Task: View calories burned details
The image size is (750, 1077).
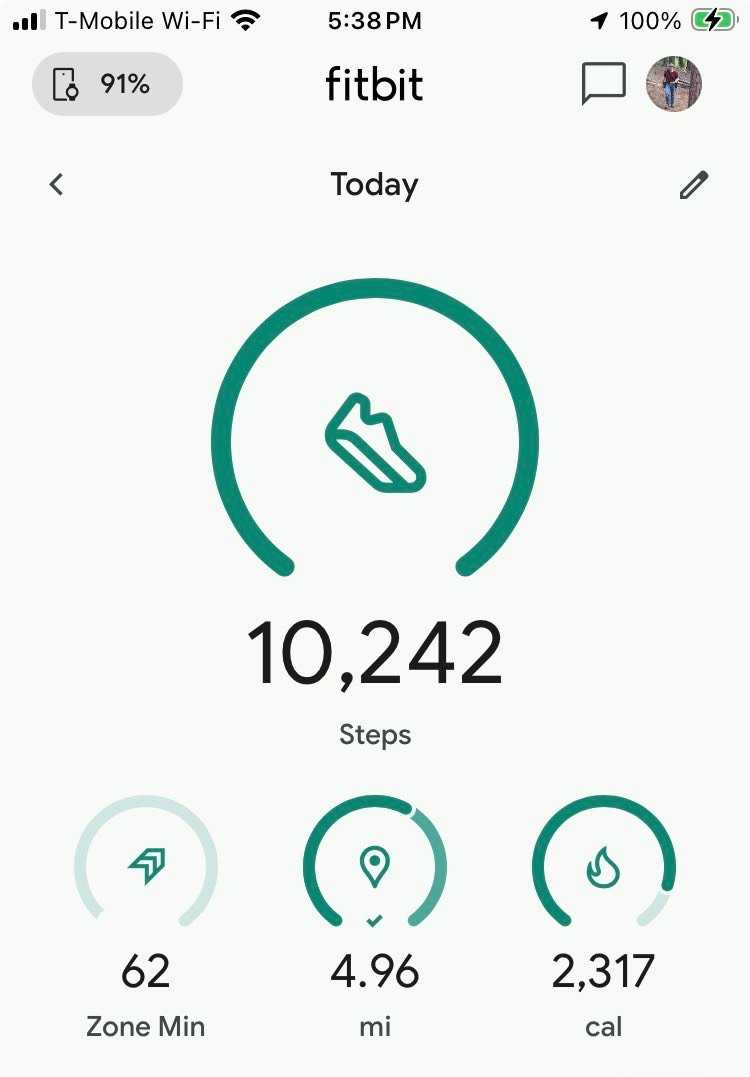Action: coord(603,867)
